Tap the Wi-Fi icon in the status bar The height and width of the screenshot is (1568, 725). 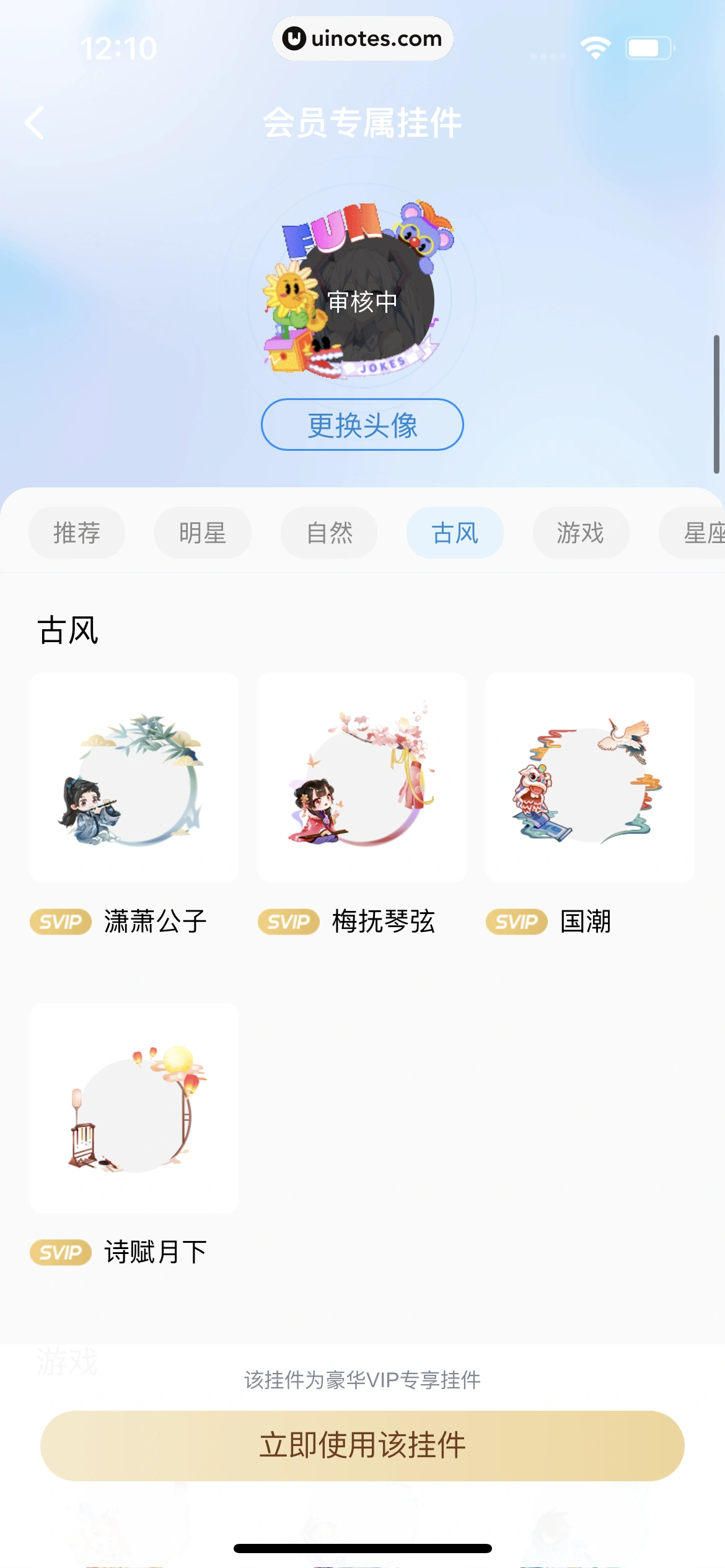[595, 48]
